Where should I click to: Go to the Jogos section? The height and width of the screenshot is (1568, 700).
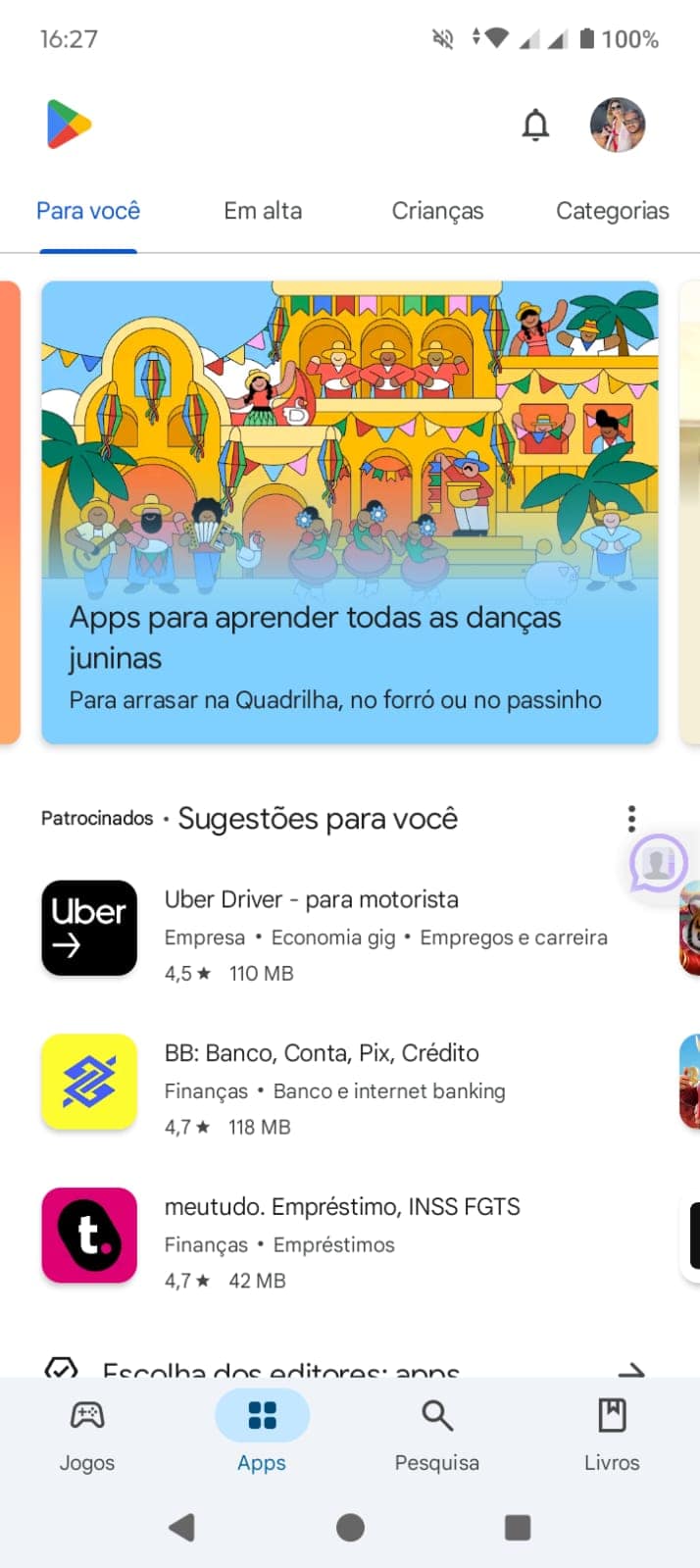coord(87,1436)
